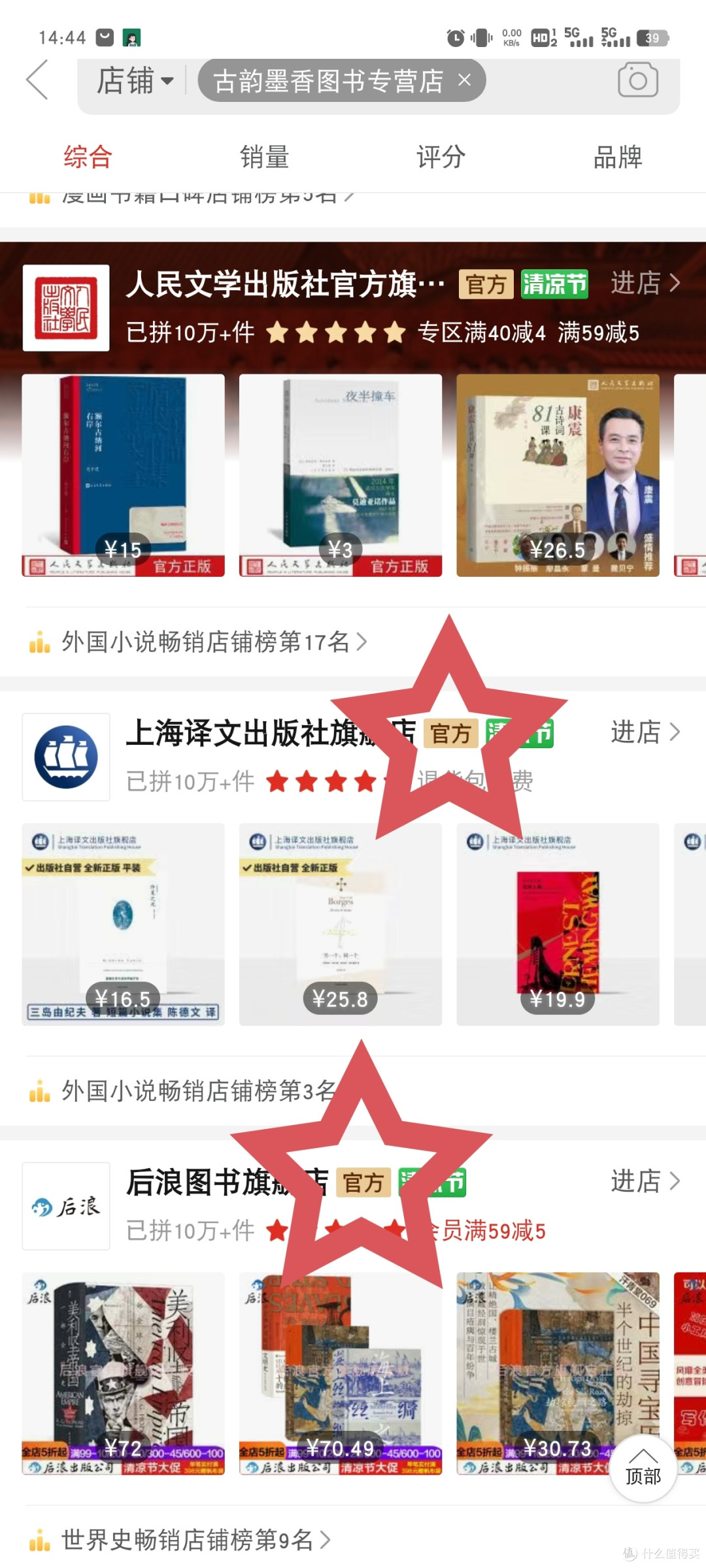
Task: Click the 官方 badge on 上海译文出版社旗舰店
Action: tap(450, 732)
